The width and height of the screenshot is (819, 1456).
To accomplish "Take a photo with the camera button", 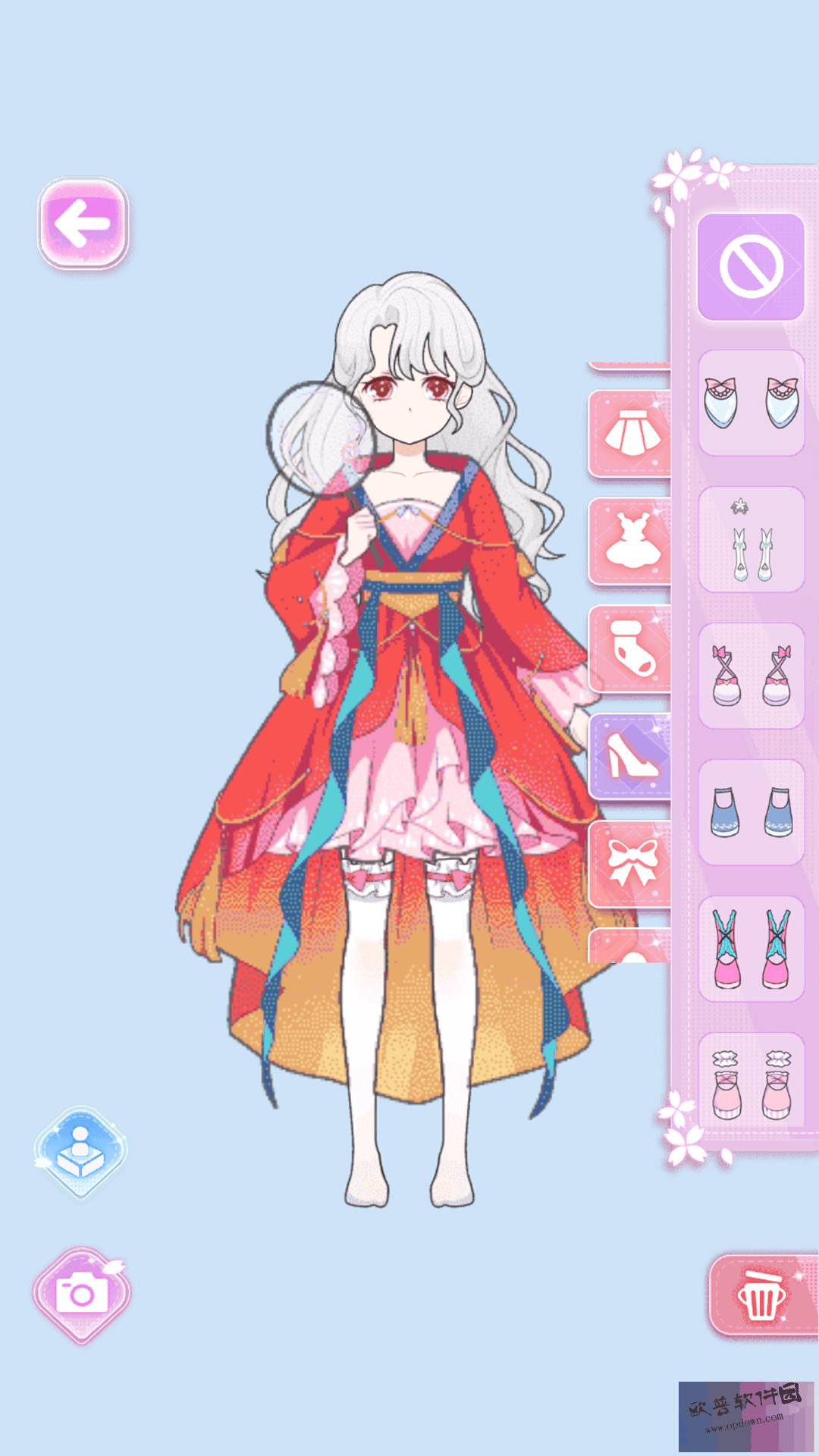I will coord(81,1295).
